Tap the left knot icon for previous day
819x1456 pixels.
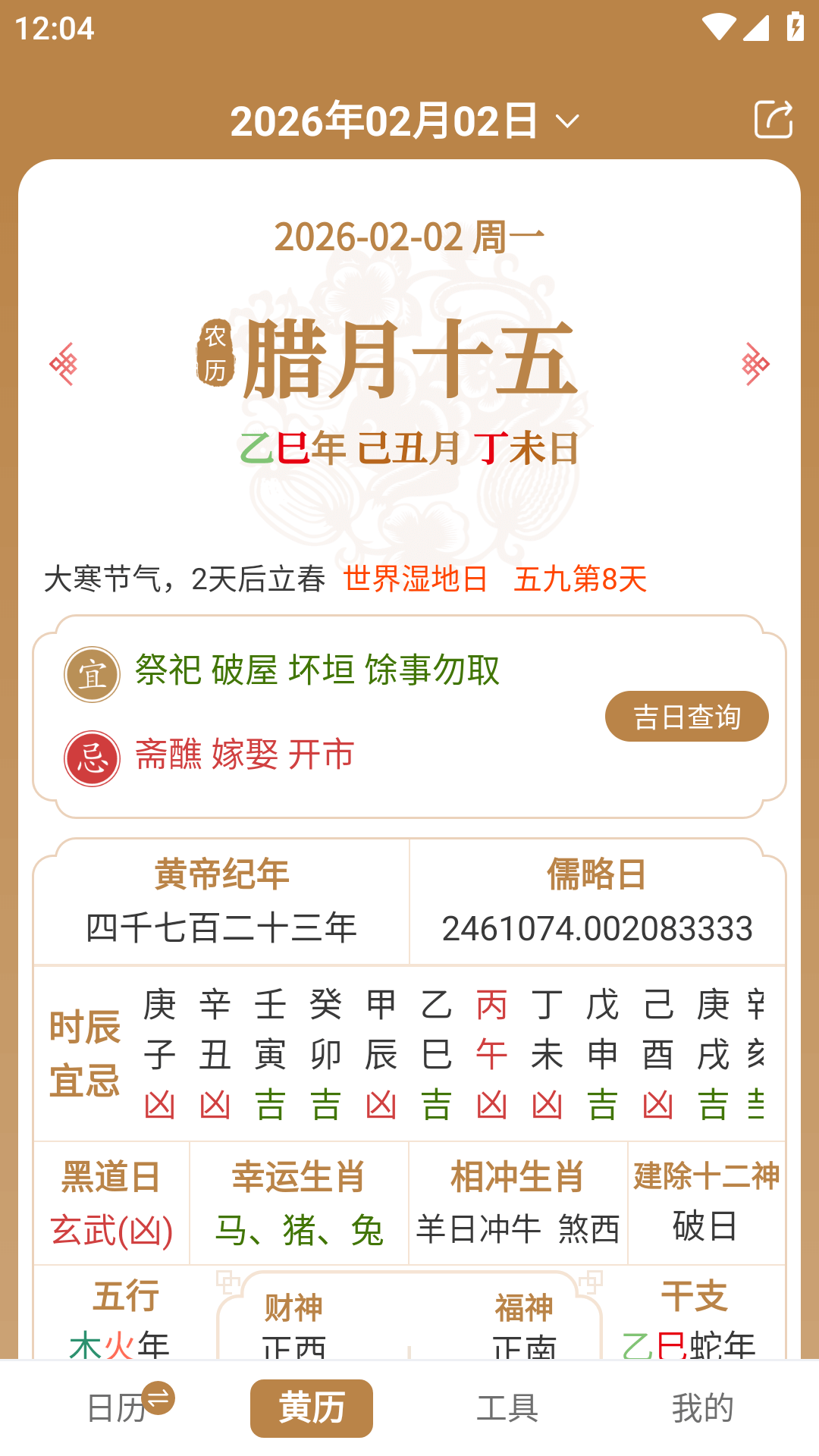point(64,365)
